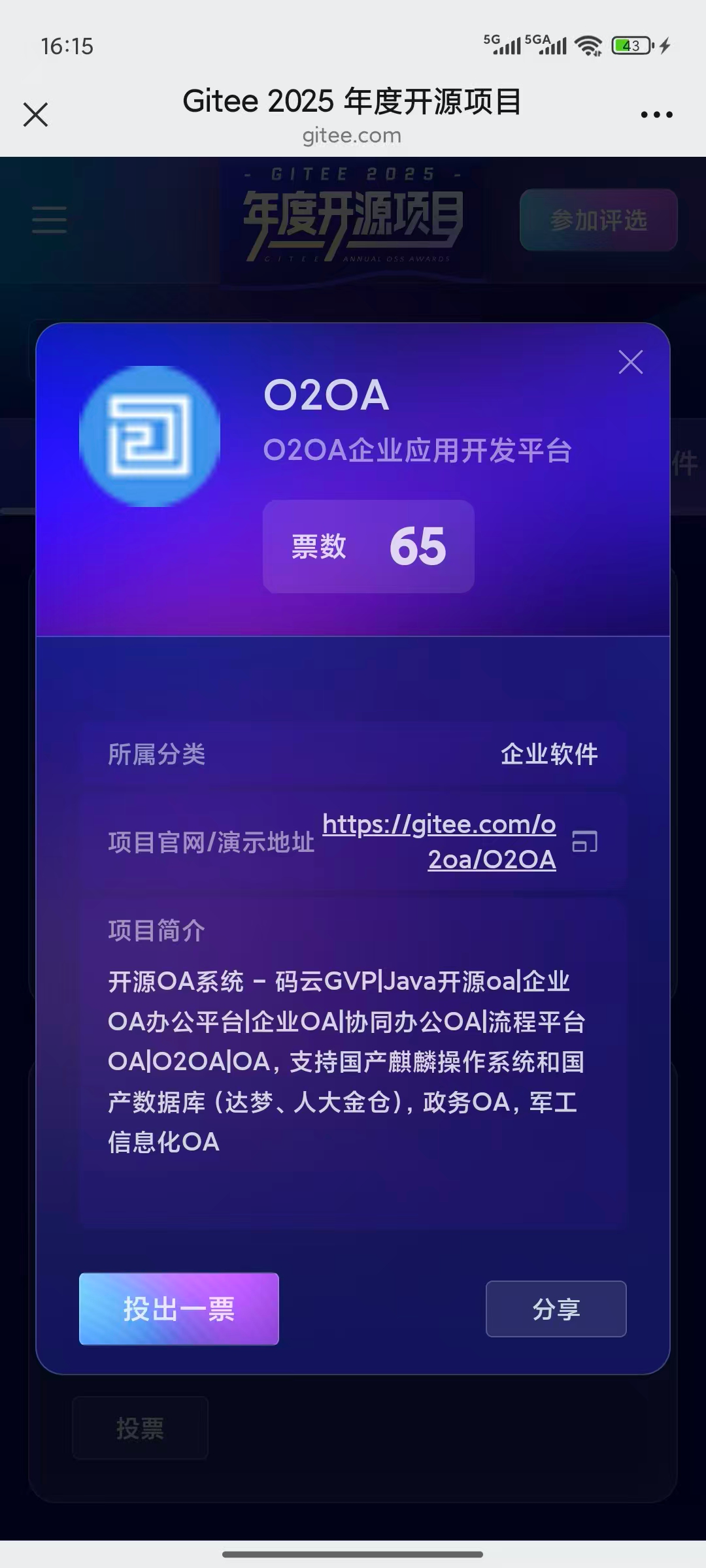
Task: Open the gitee.com/o2oa/O2OA link
Action: (439, 841)
